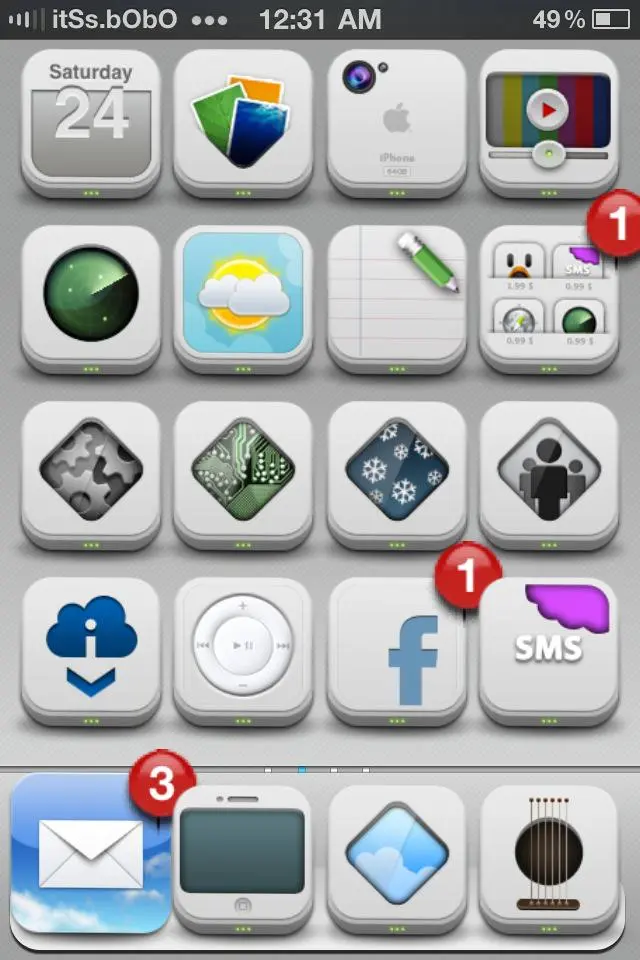Open the Camera app

pos(397,118)
